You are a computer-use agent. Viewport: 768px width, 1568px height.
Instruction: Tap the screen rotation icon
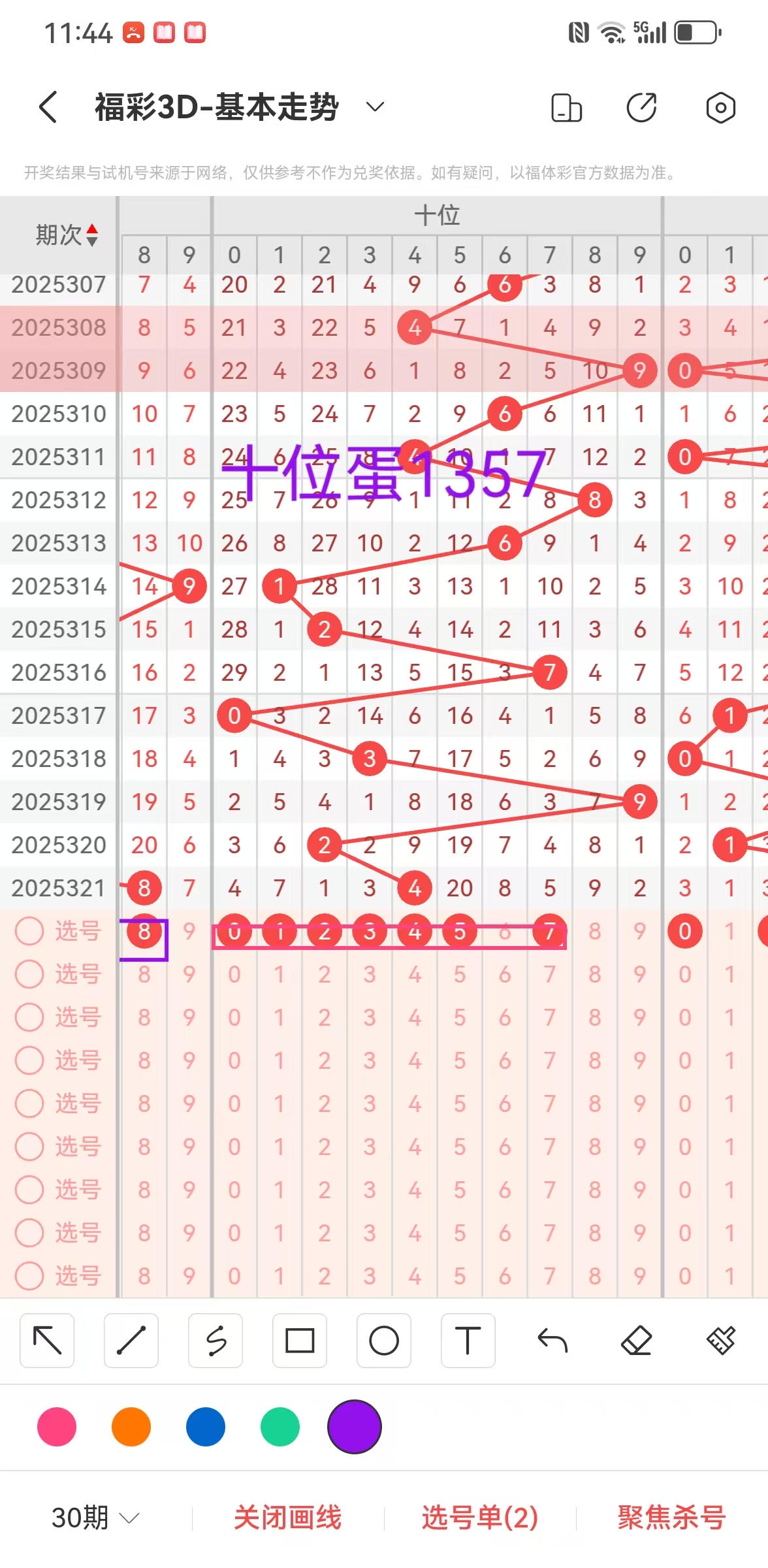click(566, 108)
